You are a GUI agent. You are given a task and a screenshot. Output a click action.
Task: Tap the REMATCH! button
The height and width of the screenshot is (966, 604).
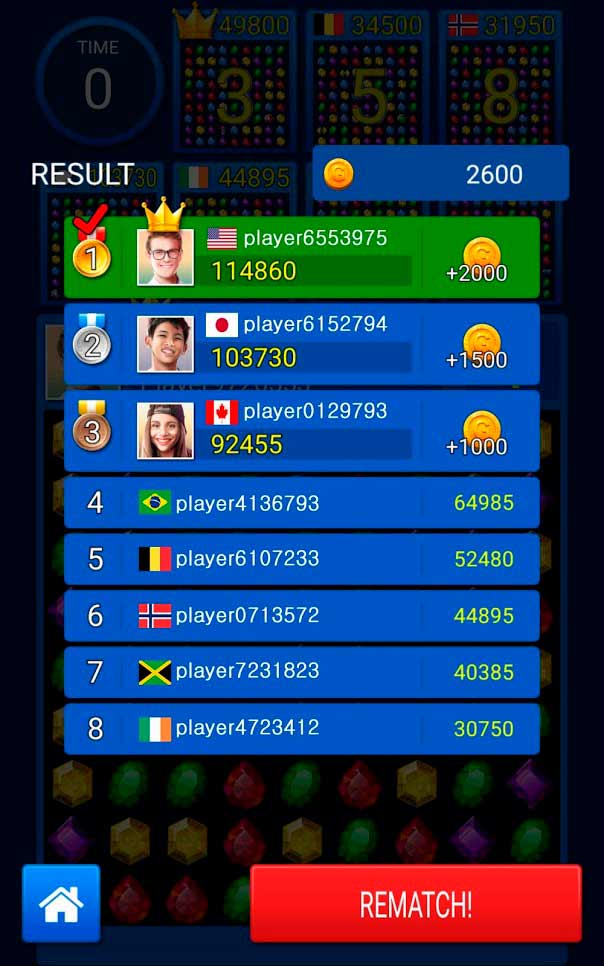click(415, 903)
